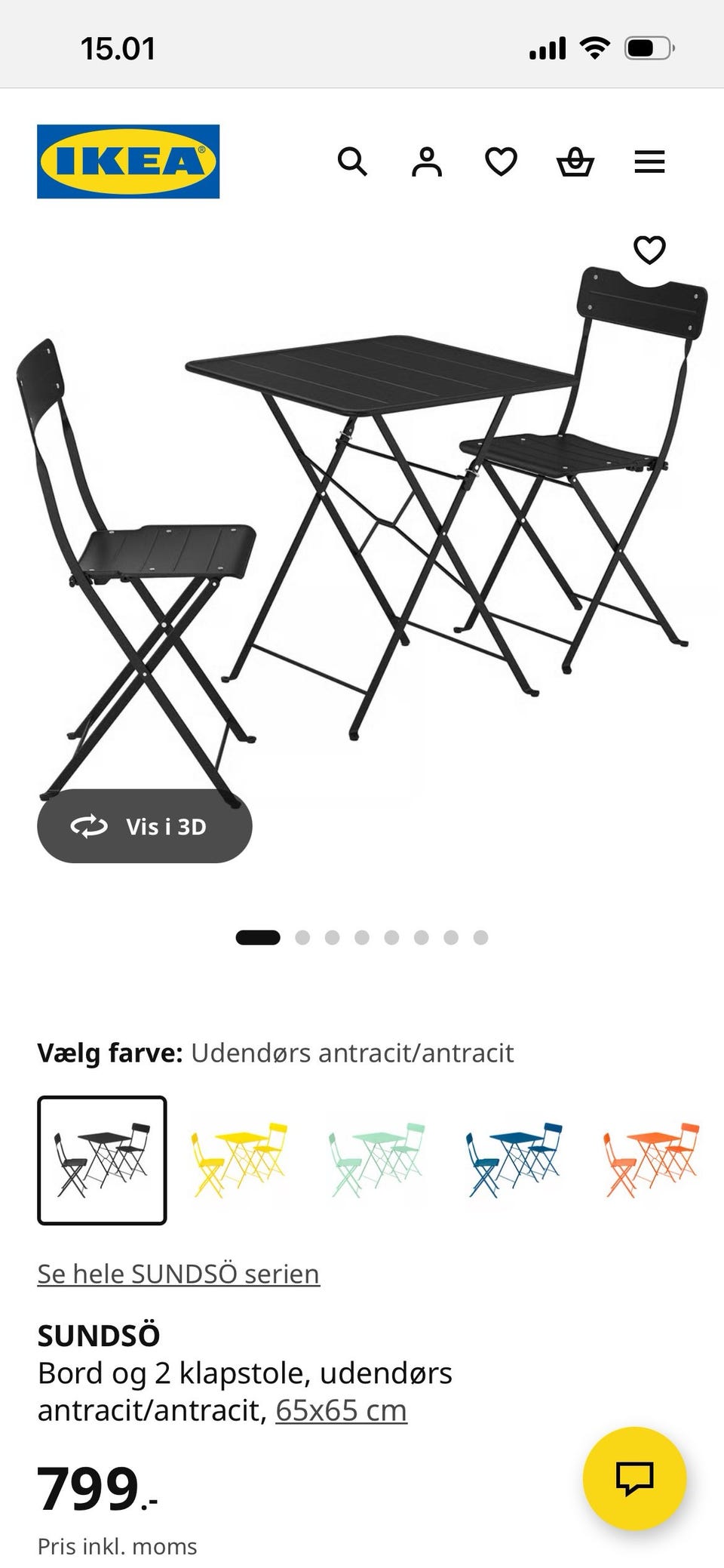Tap the Vis i 3D button

click(x=145, y=826)
